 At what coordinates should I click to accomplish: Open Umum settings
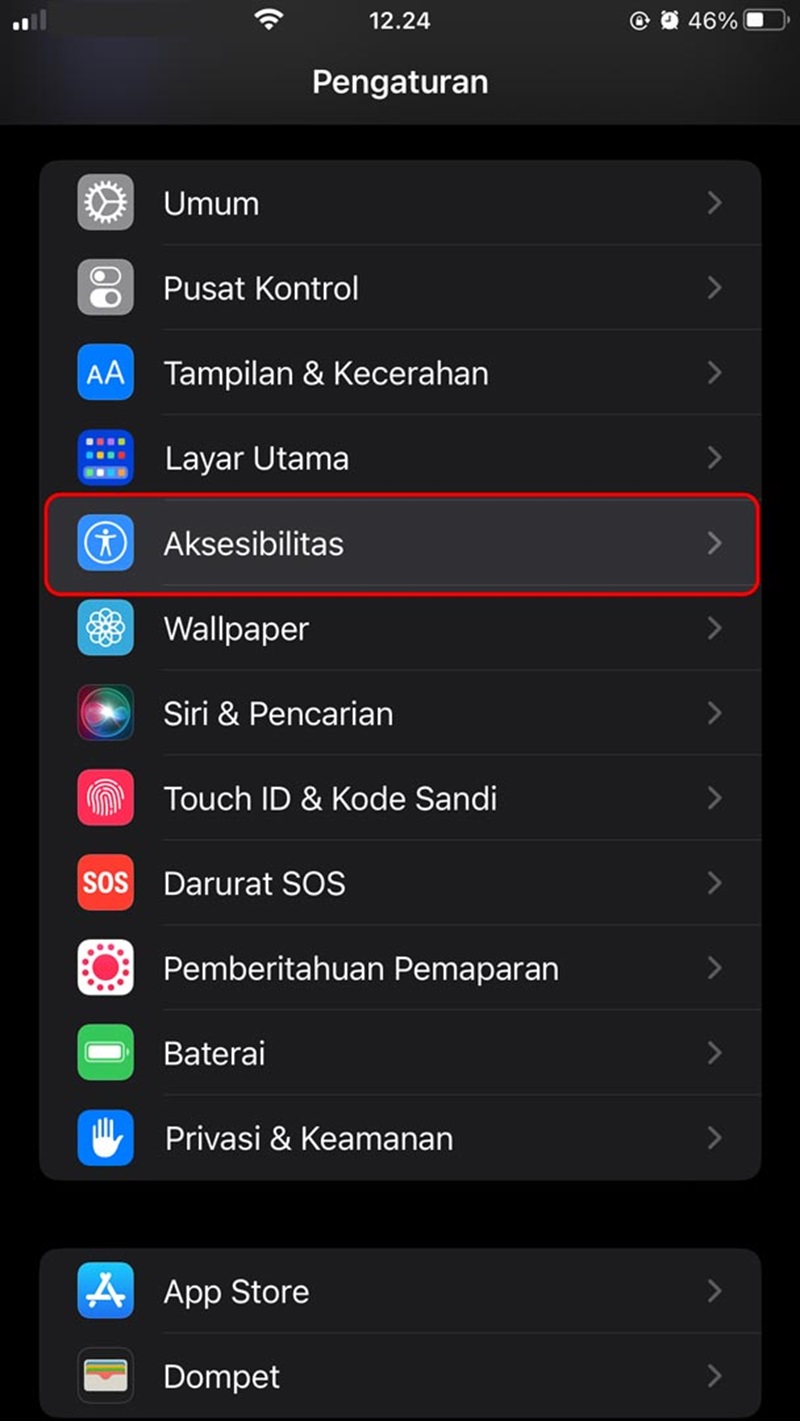(x=400, y=203)
